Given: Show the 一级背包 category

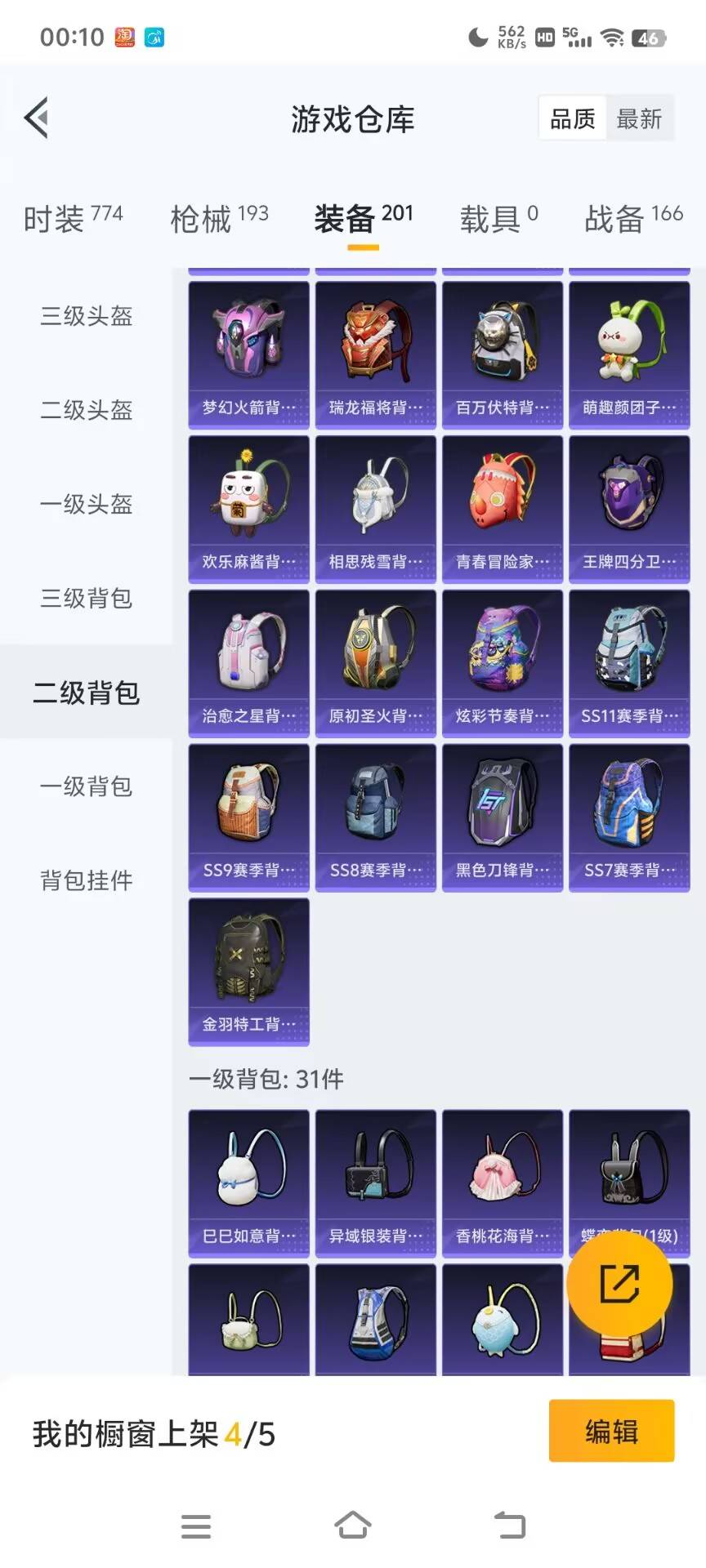Looking at the screenshot, I should click(87, 786).
